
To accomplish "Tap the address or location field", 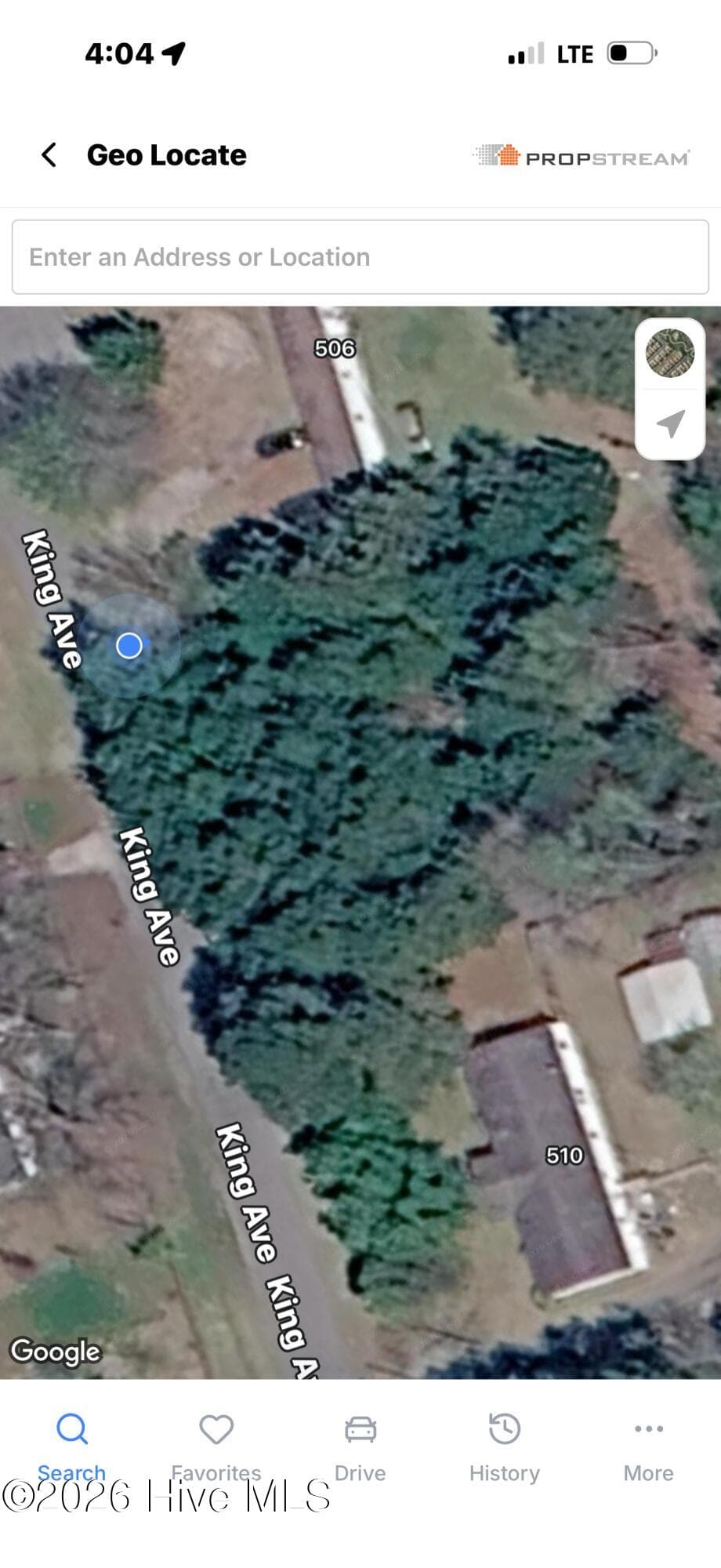I will (360, 257).
